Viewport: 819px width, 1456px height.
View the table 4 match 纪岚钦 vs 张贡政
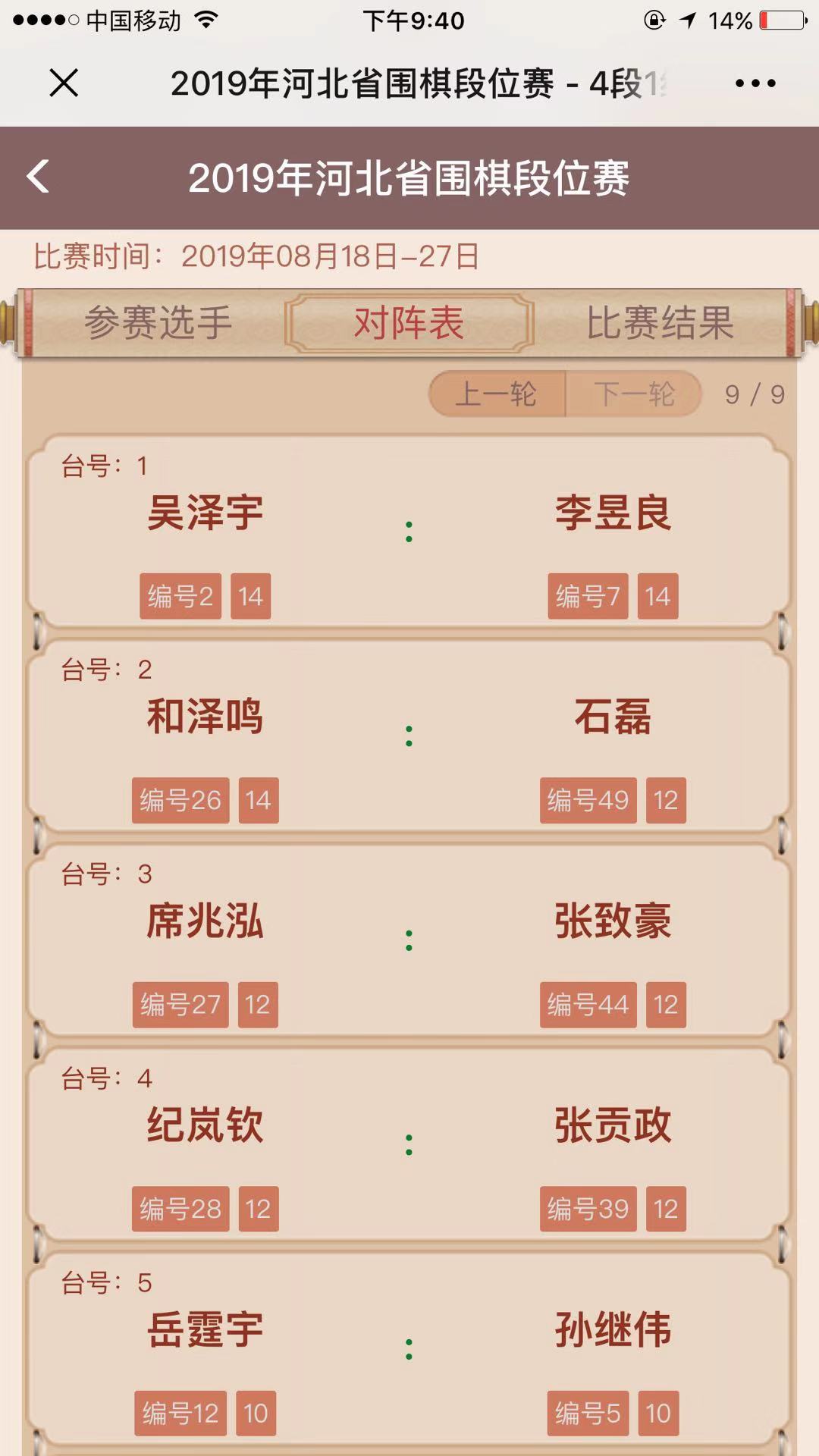tap(409, 1145)
